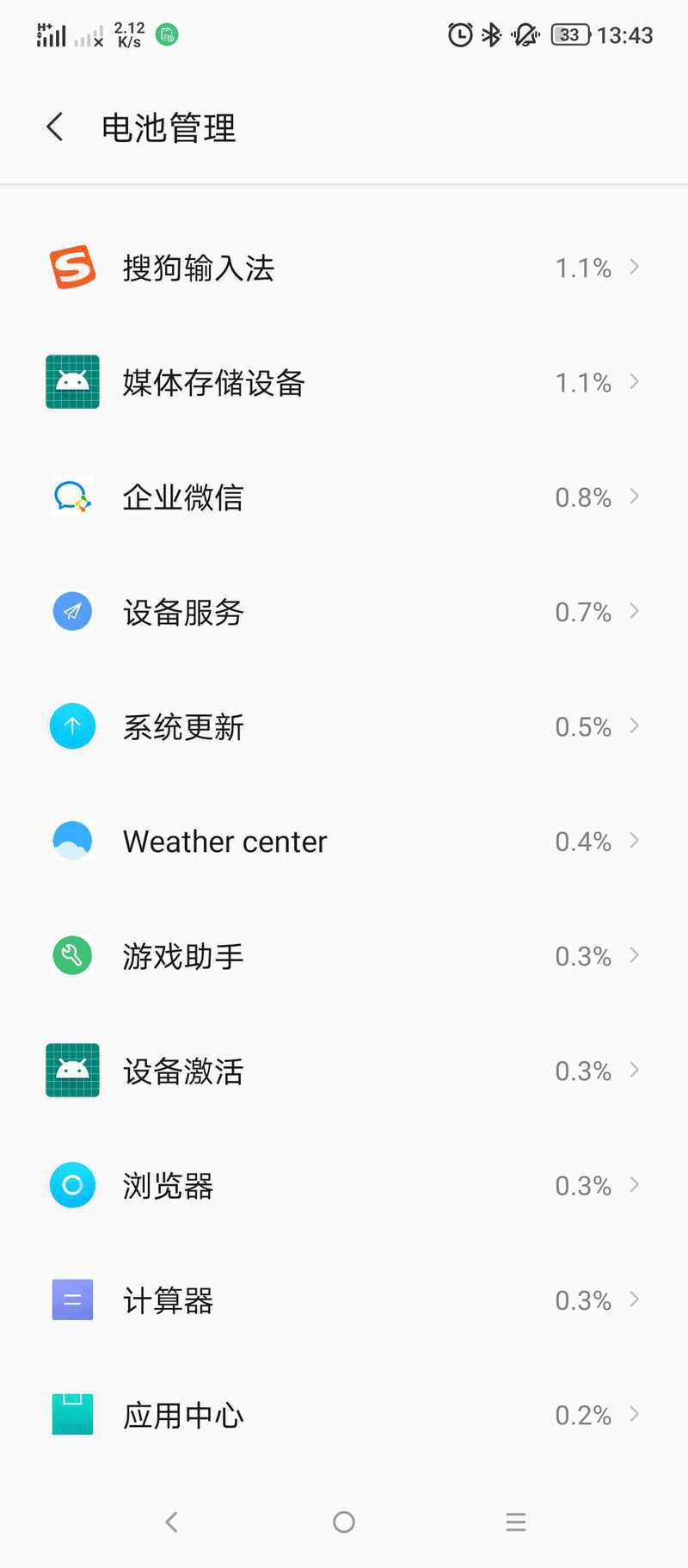The image size is (688, 1568).
Task: Open the 媒体存储设备 battery row
Action: click(344, 382)
